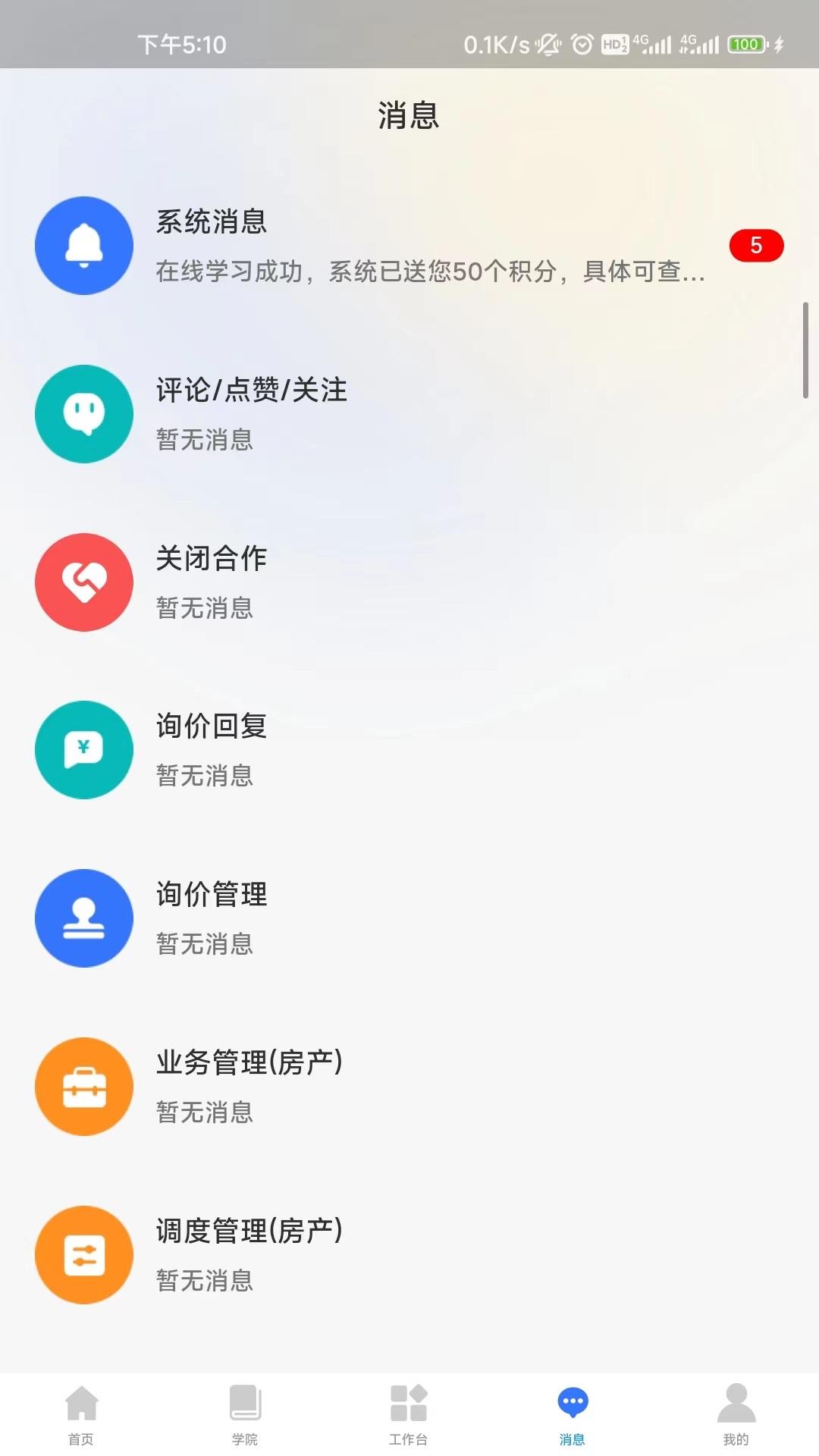819x1456 pixels.
Task: Go to the 首页 tab
Action: pyautogui.click(x=81, y=1414)
